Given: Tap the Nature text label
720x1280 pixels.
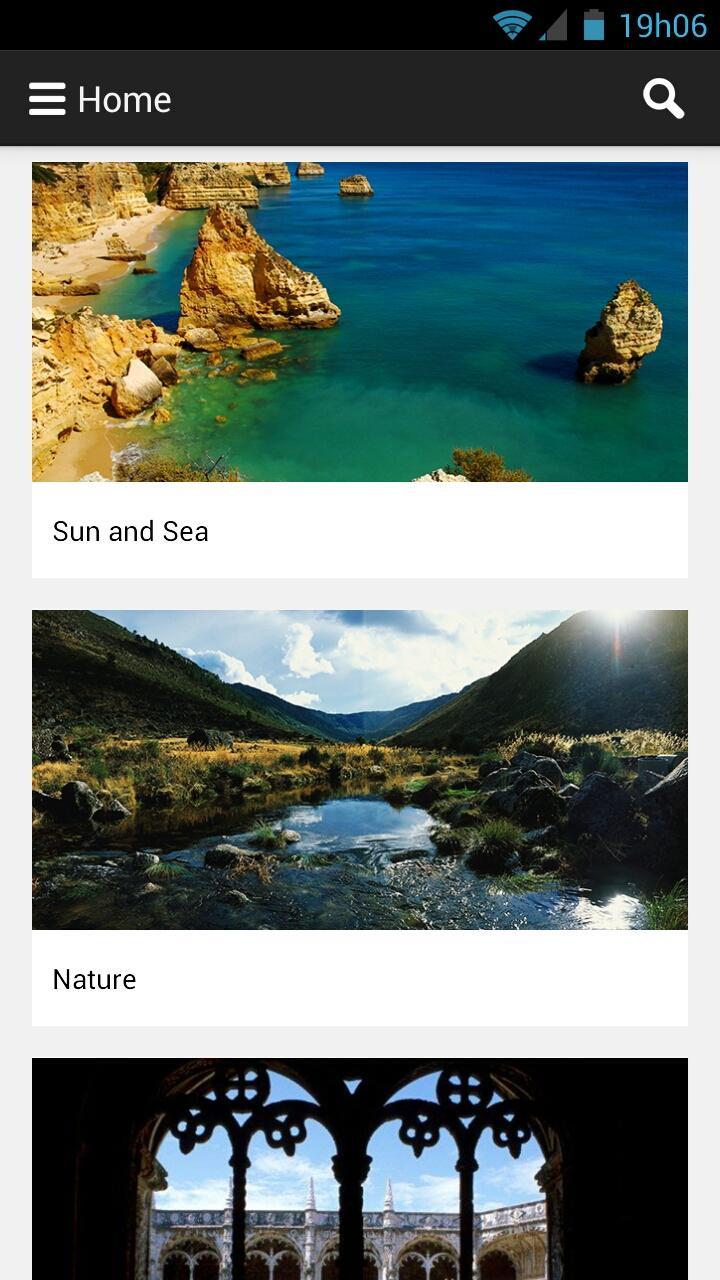Looking at the screenshot, I should [x=94, y=979].
